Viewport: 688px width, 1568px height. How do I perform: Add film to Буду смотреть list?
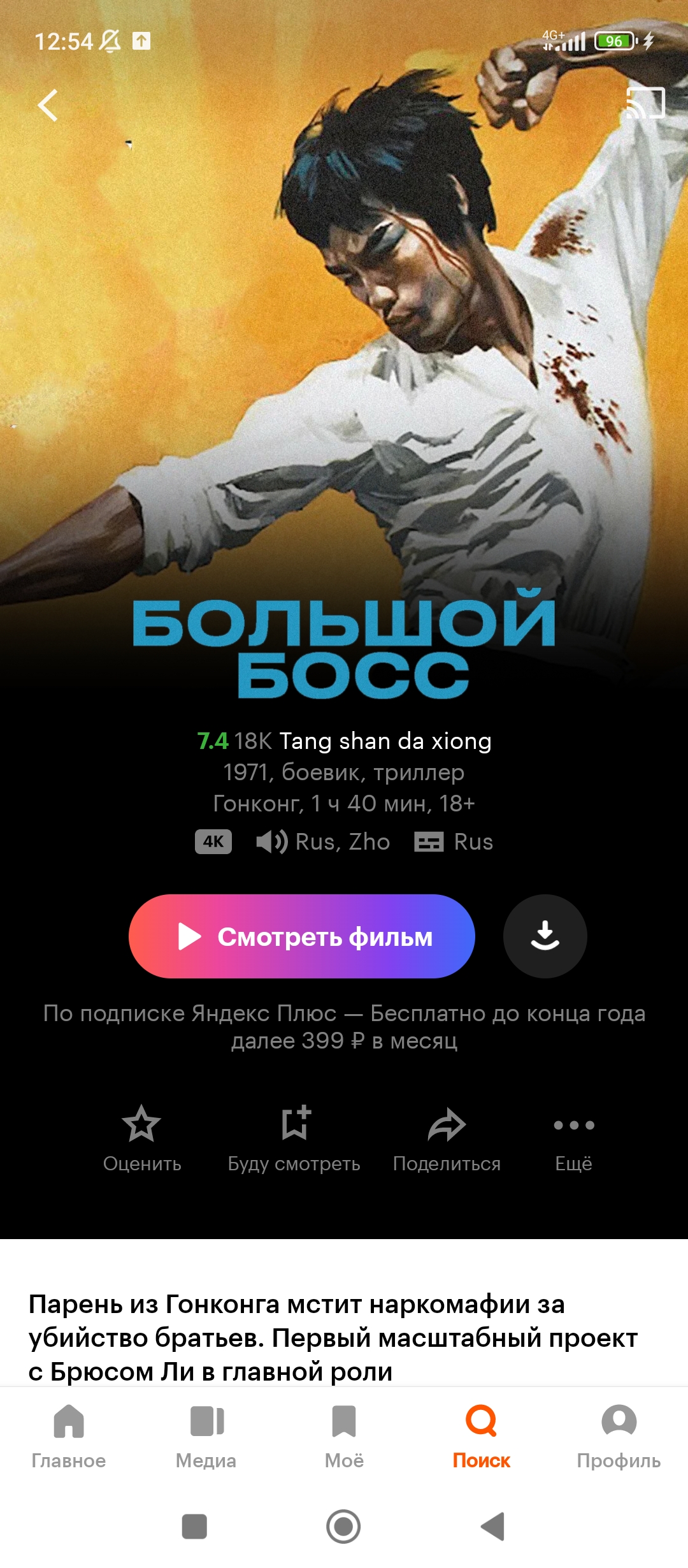[294, 1139]
